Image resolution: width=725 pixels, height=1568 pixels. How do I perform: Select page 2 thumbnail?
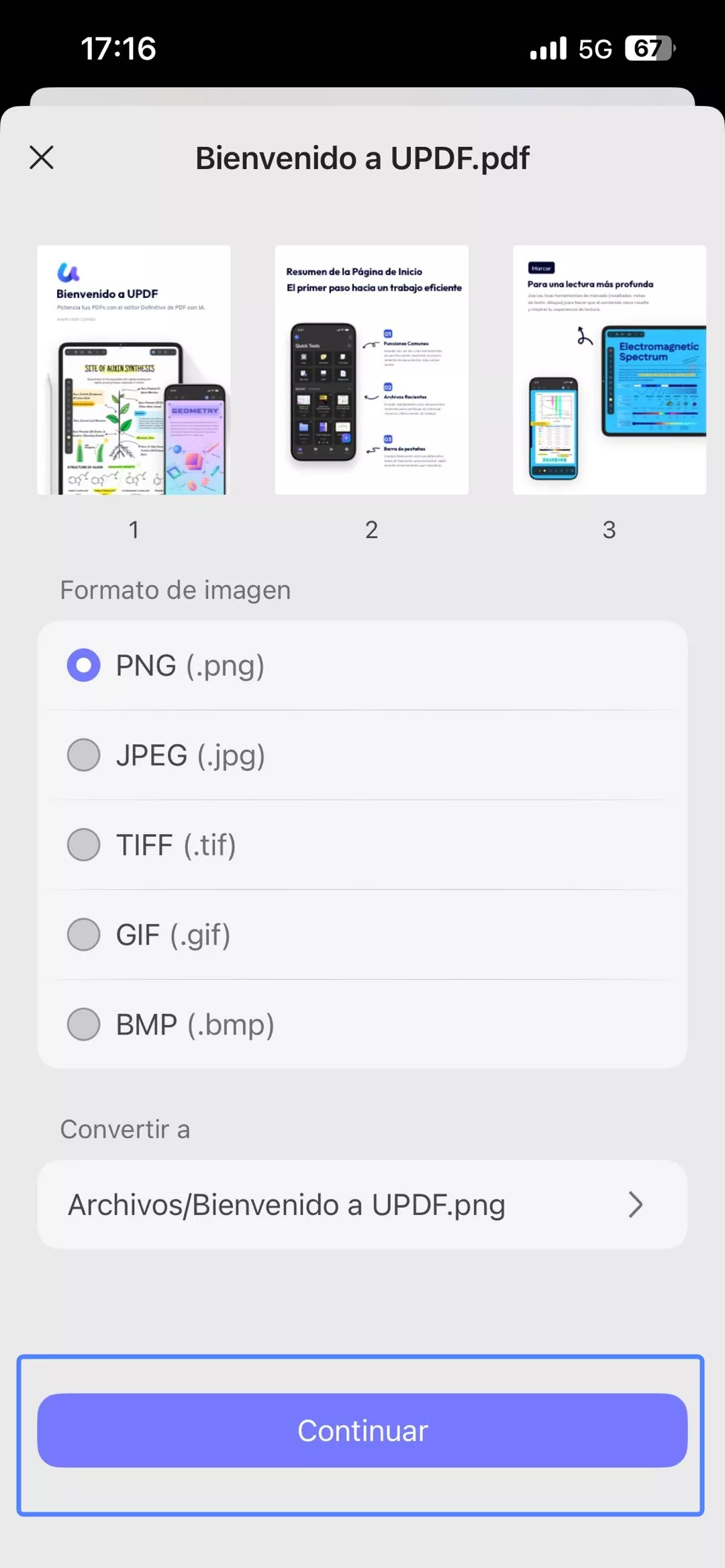tap(371, 370)
